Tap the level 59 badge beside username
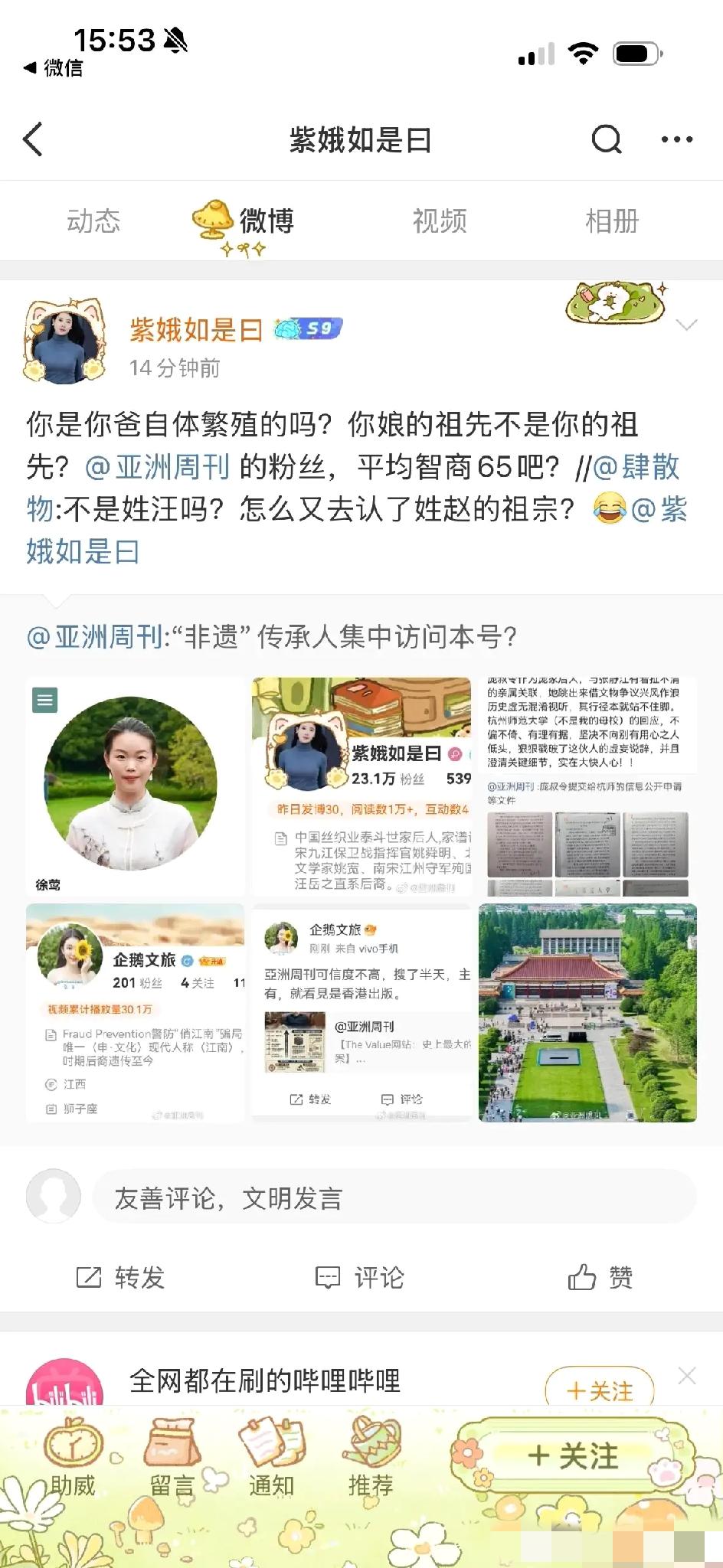 310,328
